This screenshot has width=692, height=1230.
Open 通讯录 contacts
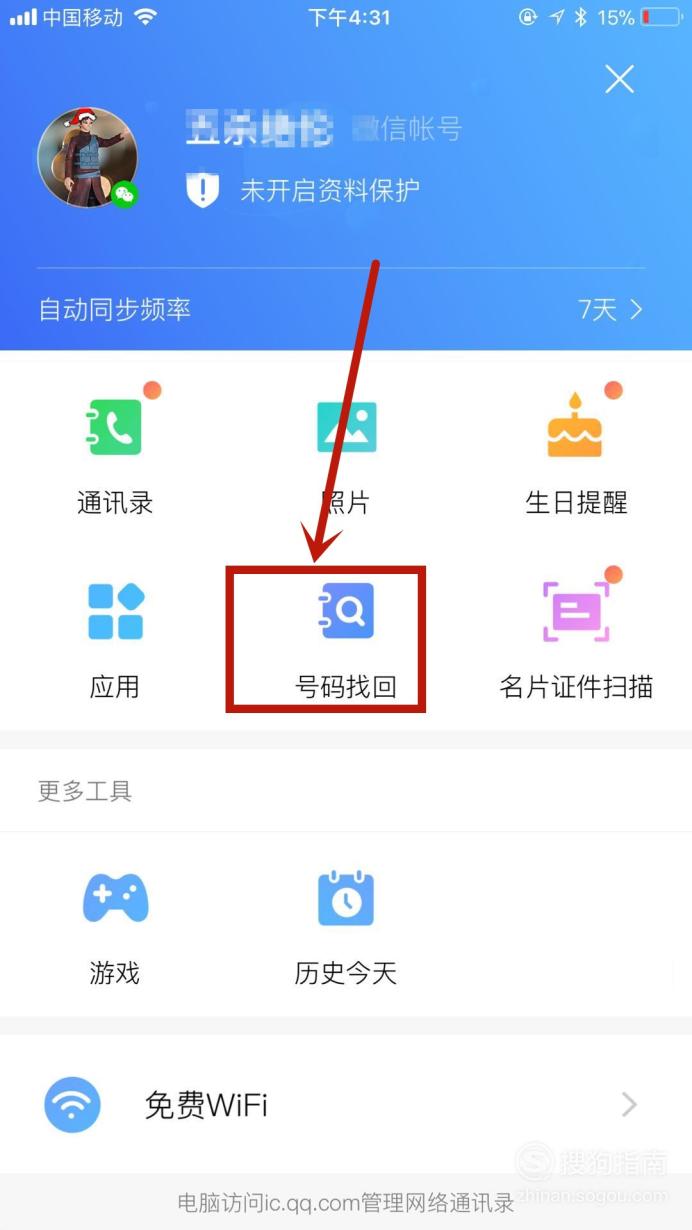click(115, 452)
